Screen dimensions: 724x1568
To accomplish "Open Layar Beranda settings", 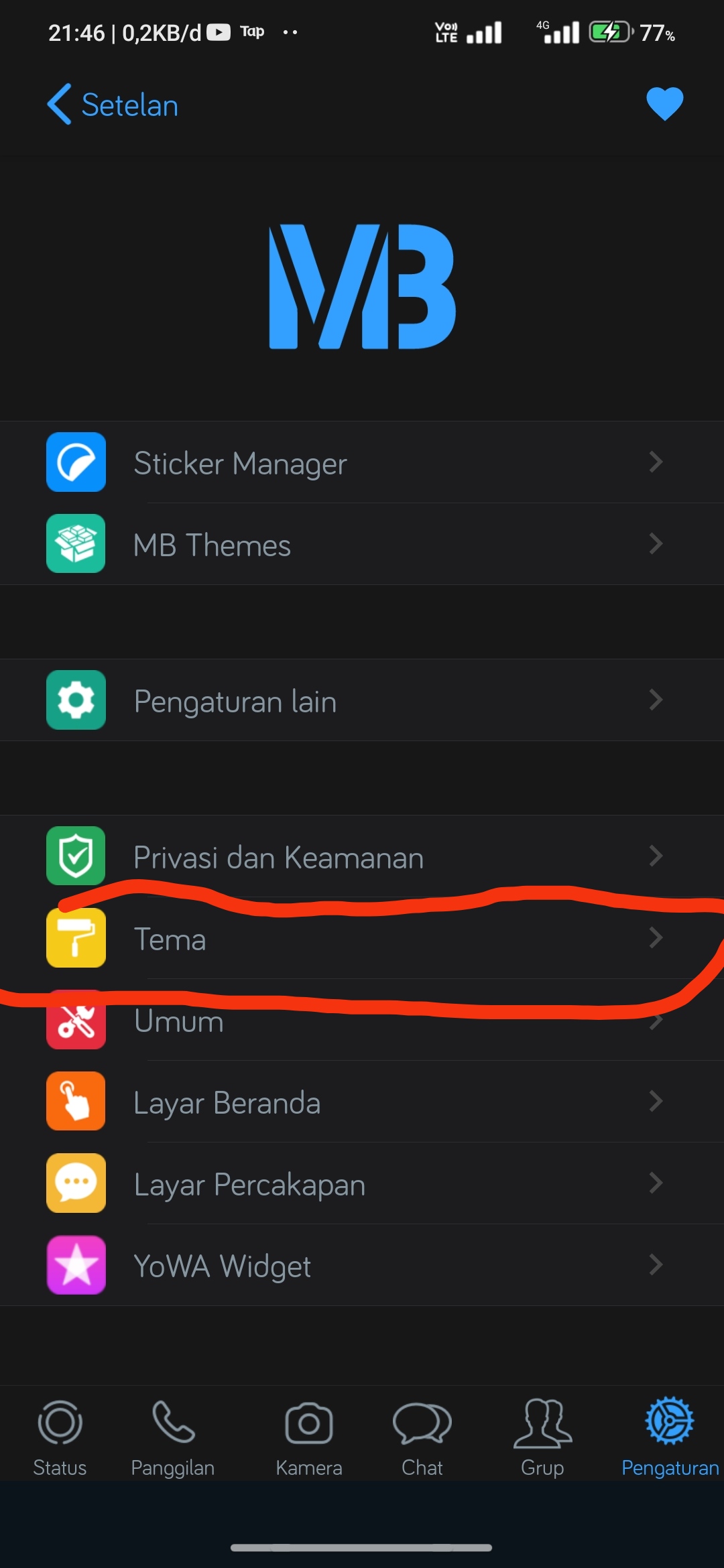I will coord(362,1102).
